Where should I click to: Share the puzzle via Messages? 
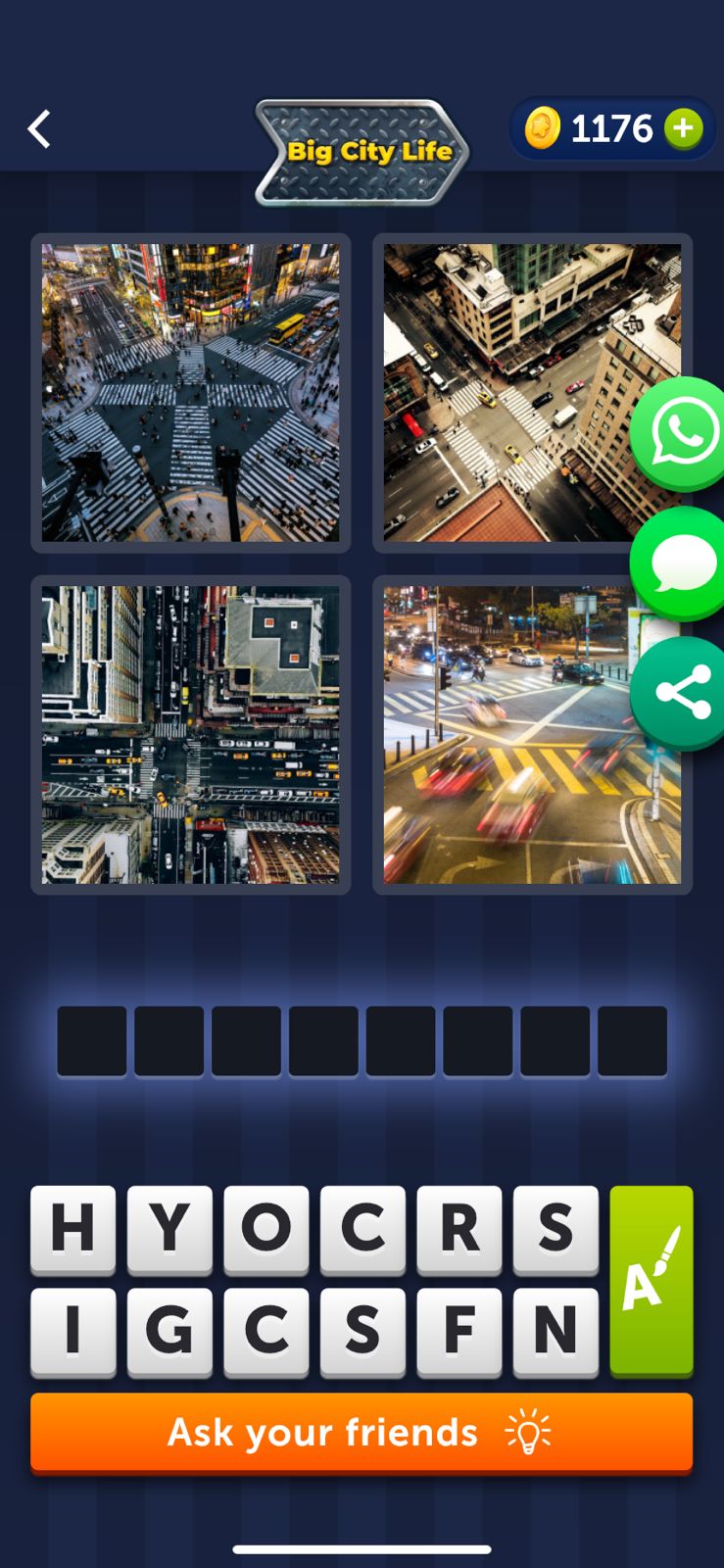pyautogui.click(x=683, y=563)
